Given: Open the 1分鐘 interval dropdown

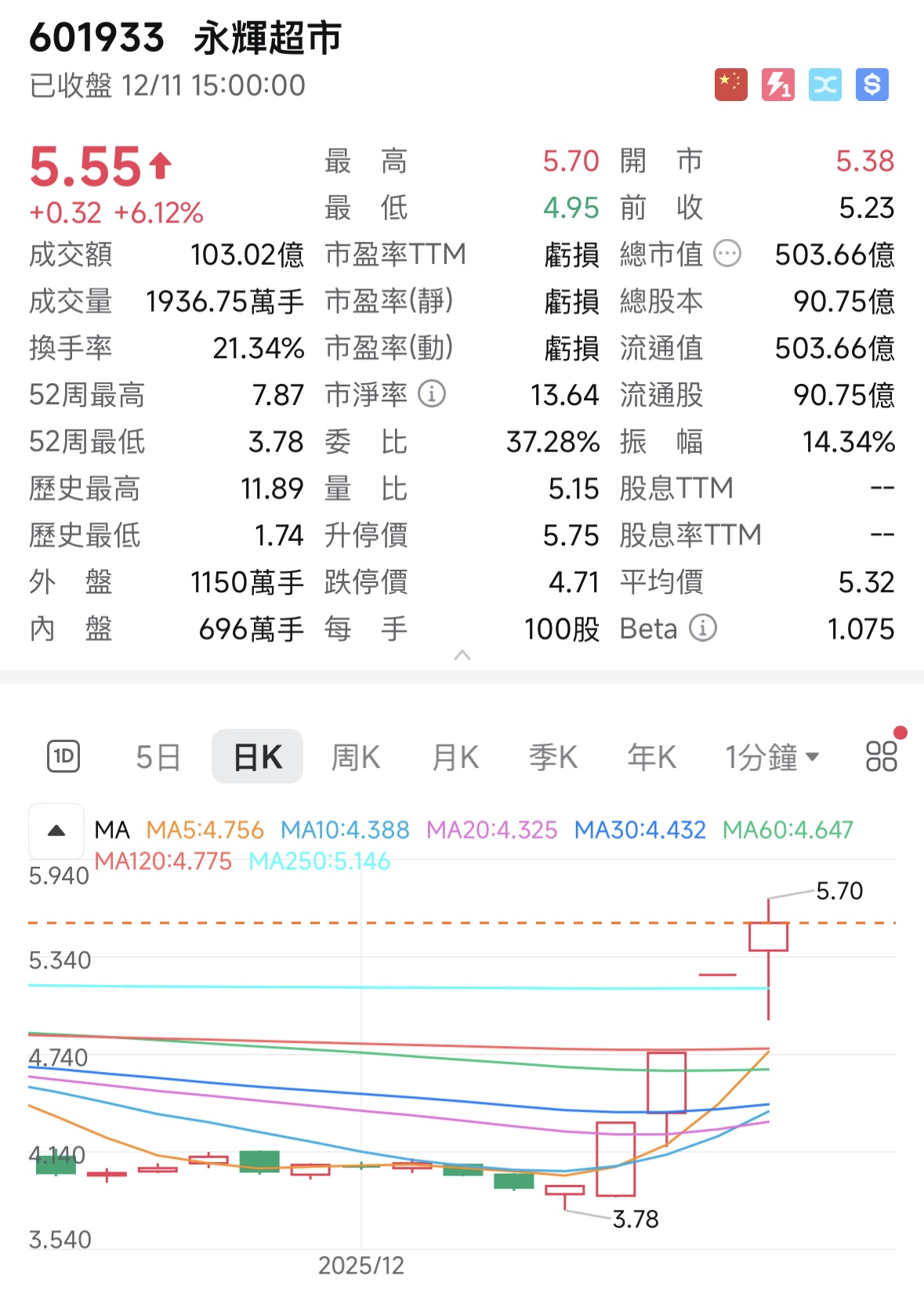Looking at the screenshot, I should click(772, 755).
